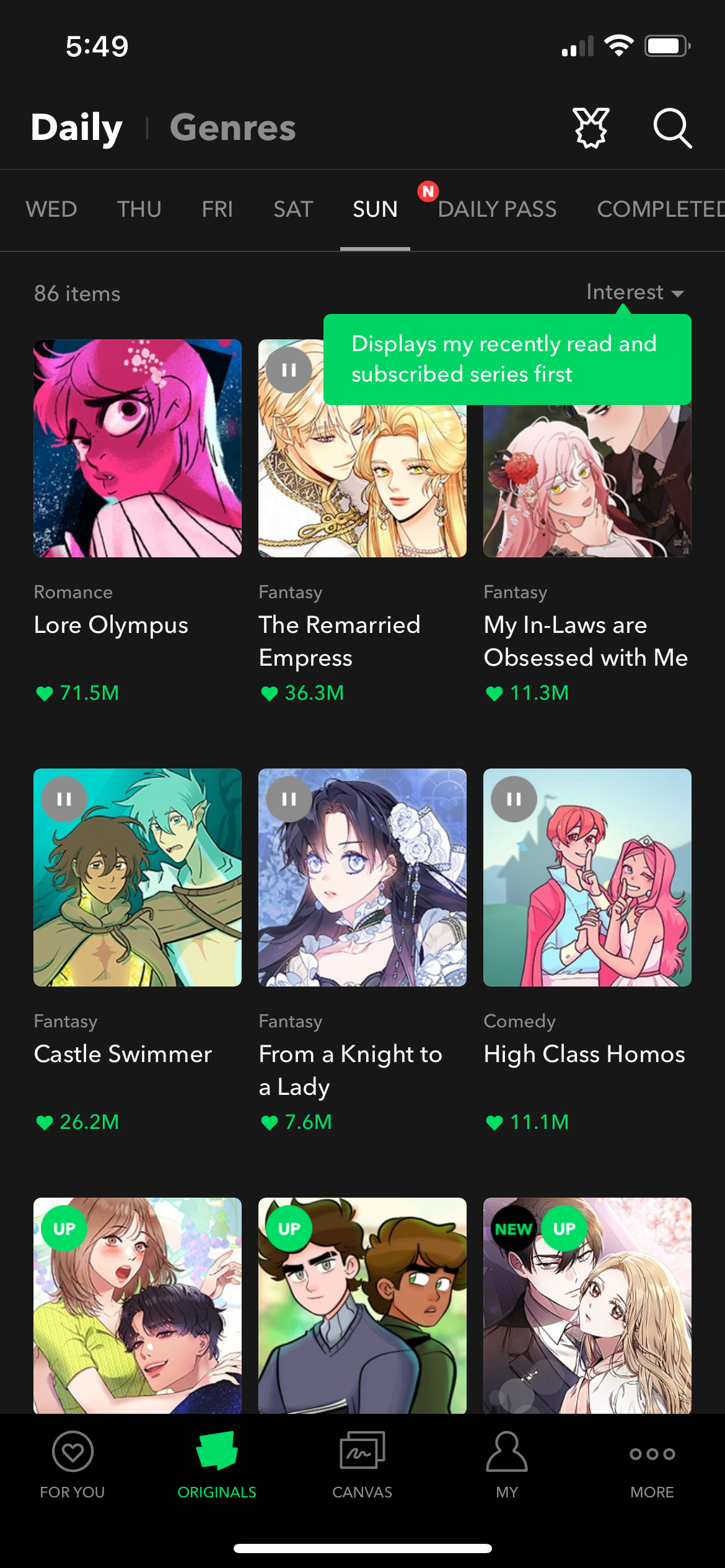Open the Lore Olympus series
Image resolution: width=725 pixels, height=1568 pixels.
138,448
